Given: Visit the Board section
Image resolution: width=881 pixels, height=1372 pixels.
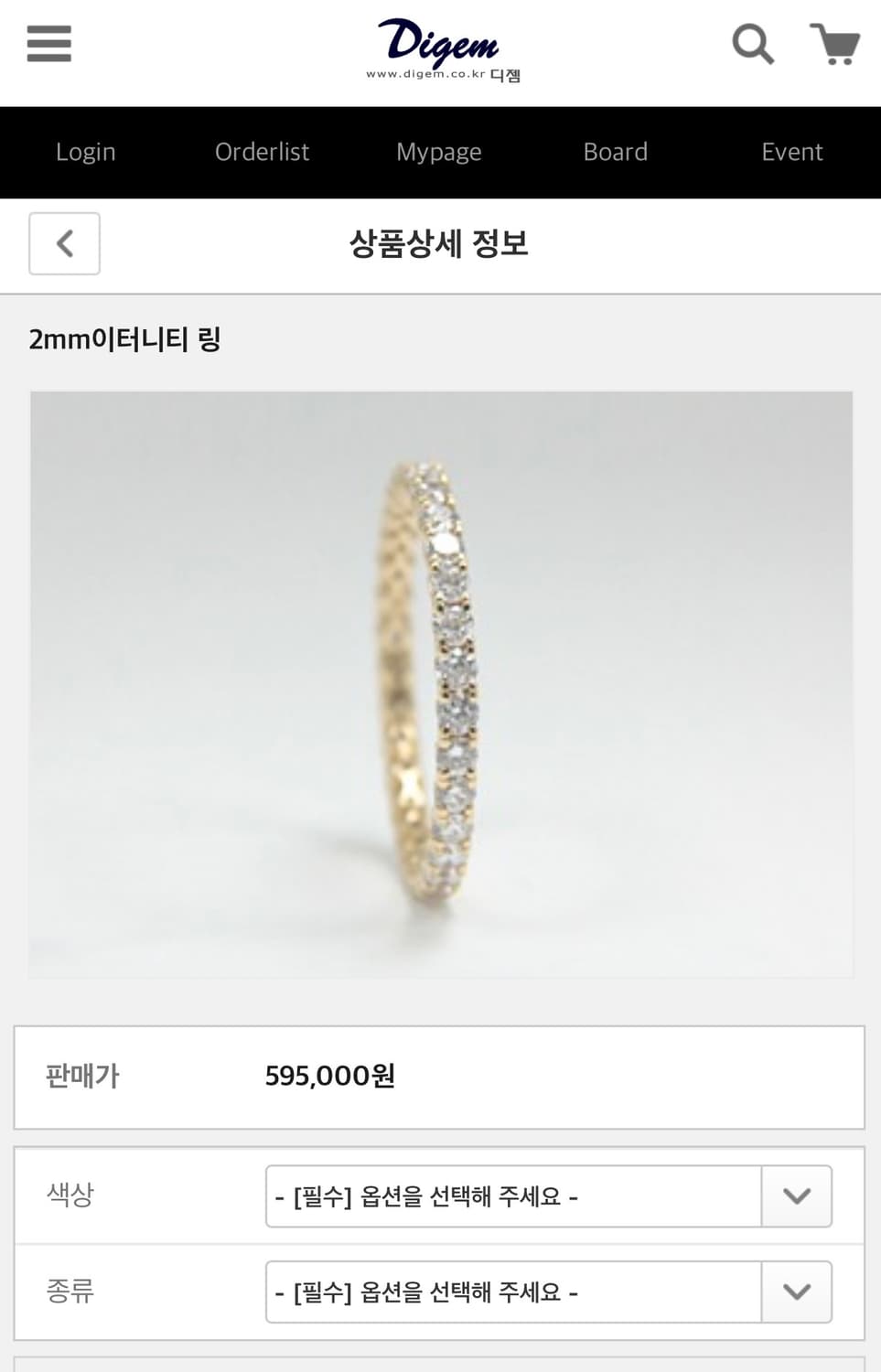Looking at the screenshot, I should point(616,152).
